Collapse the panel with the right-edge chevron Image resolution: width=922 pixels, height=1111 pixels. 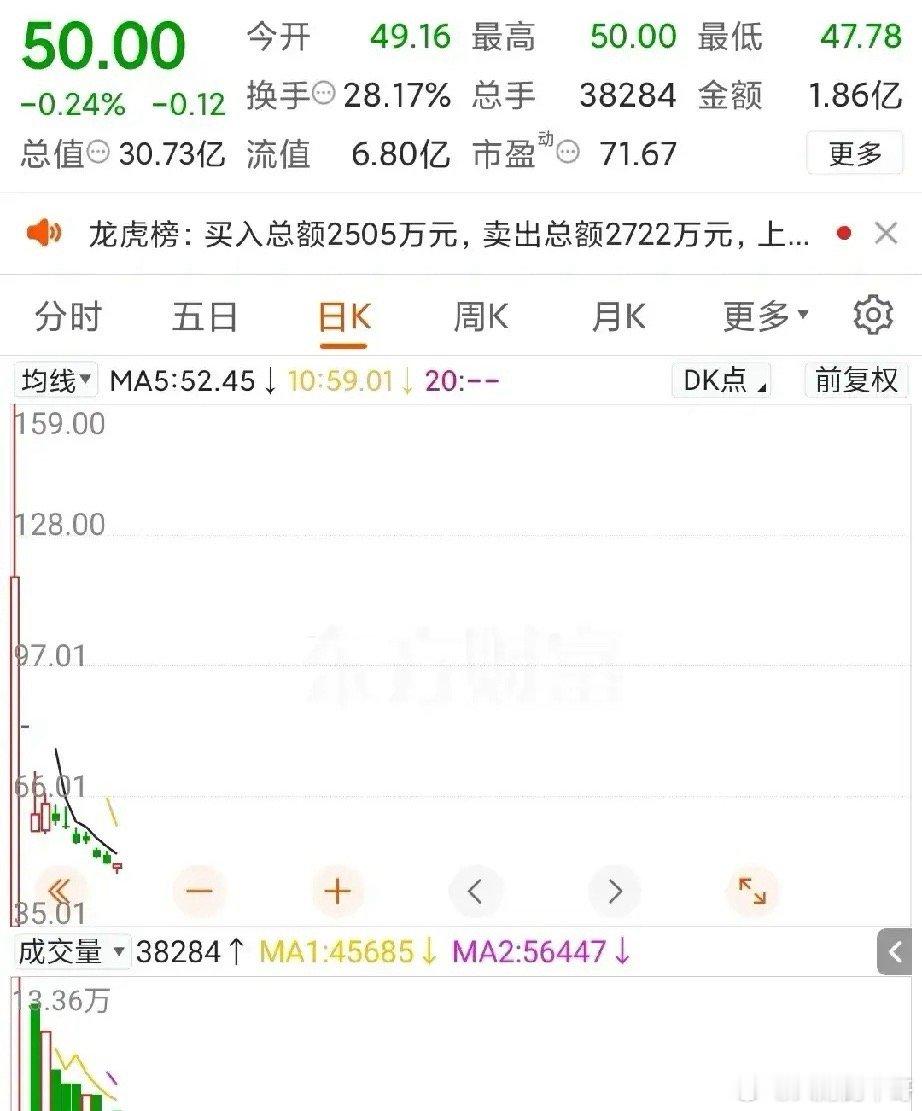[893, 952]
